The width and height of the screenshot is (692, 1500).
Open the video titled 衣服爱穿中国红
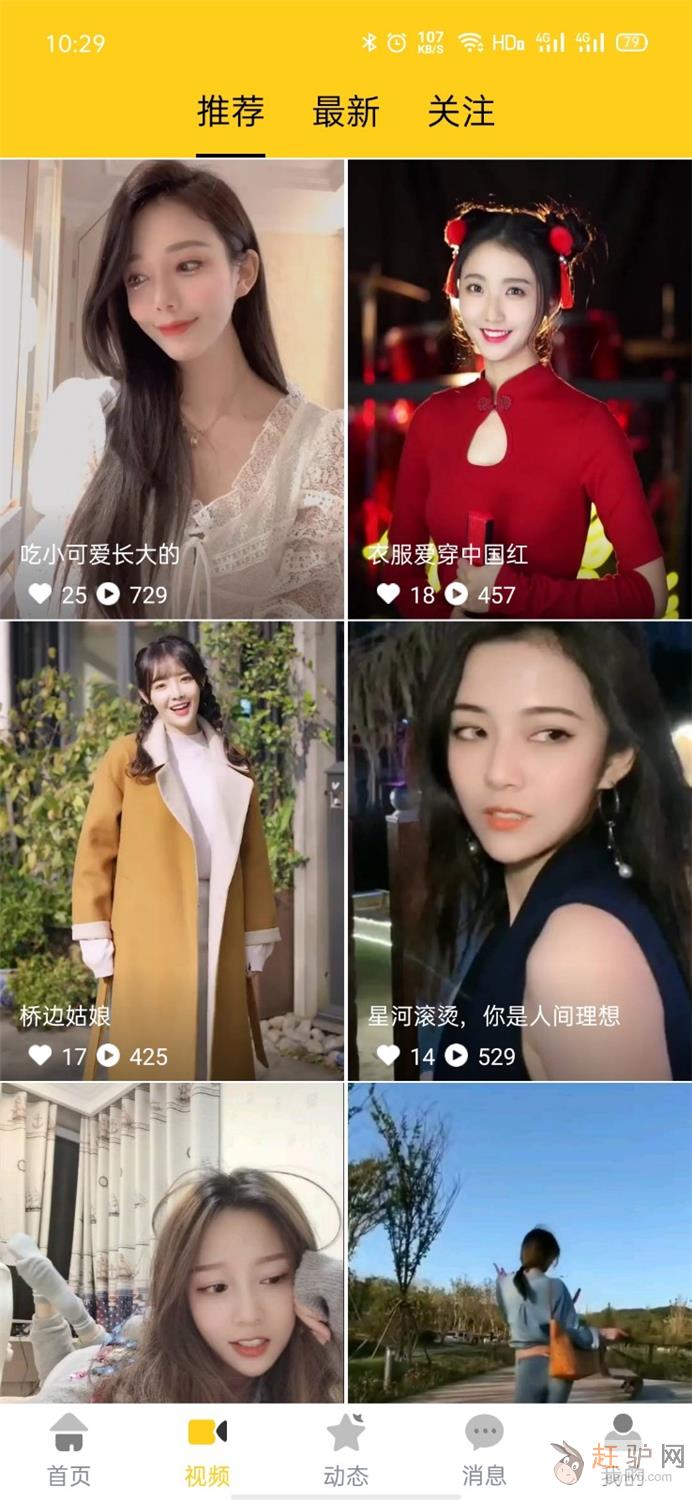pyautogui.click(x=519, y=390)
